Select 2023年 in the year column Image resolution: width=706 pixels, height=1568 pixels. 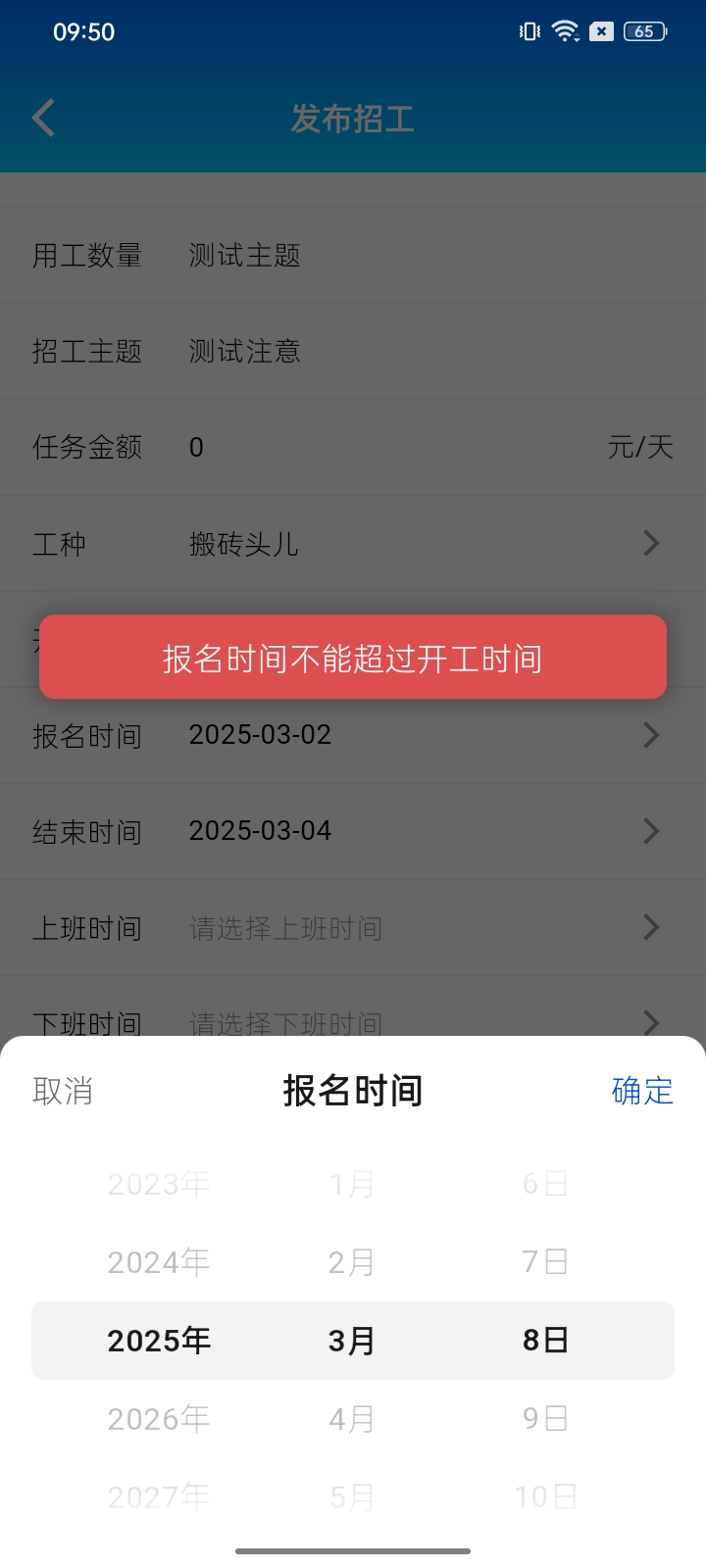(159, 1185)
